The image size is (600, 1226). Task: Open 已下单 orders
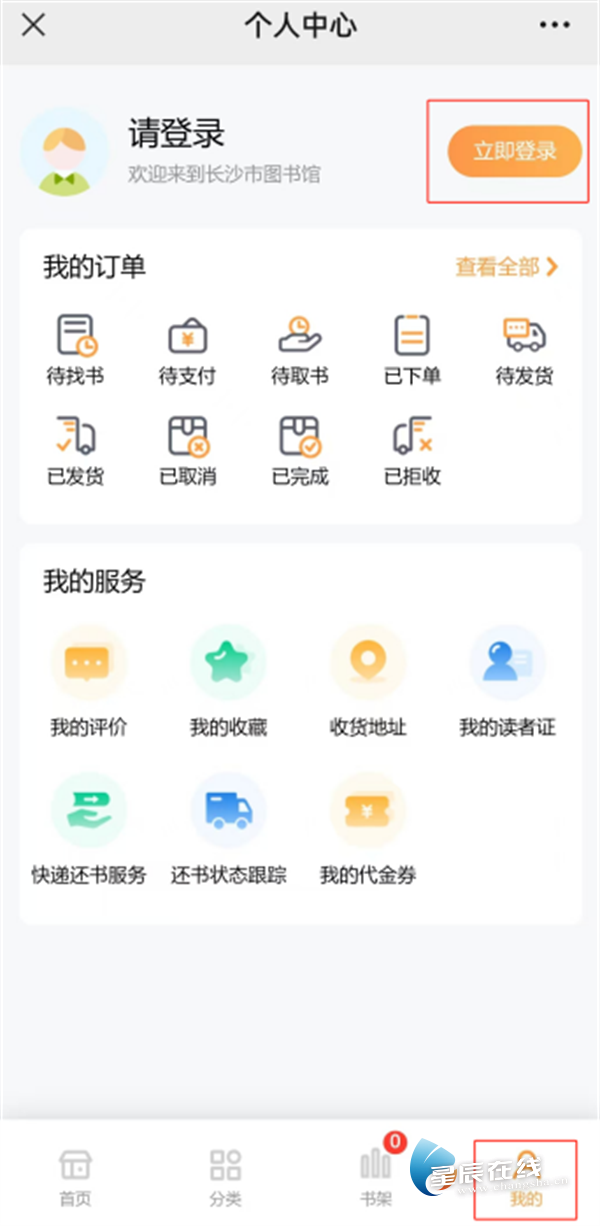coord(412,349)
